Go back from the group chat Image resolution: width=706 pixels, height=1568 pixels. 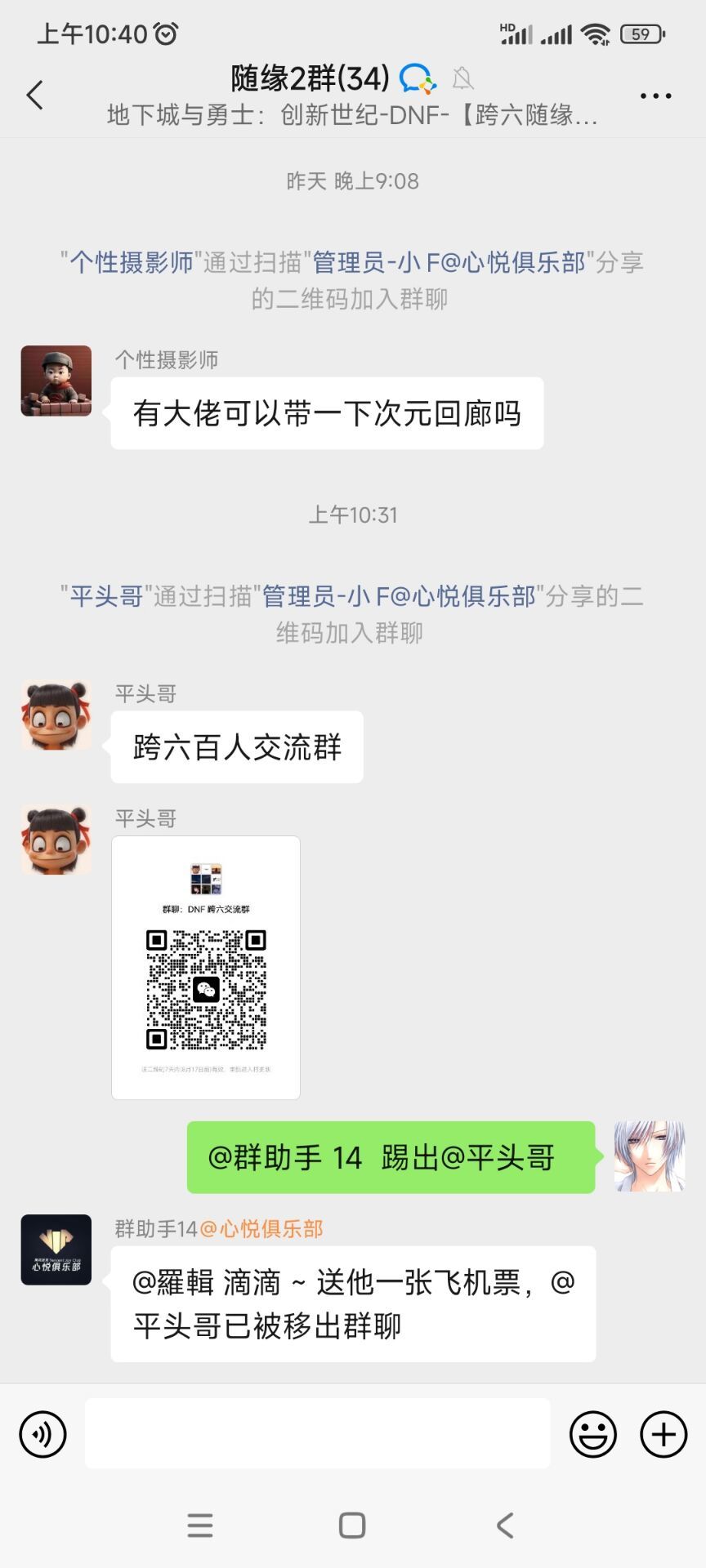tap(34, 96)
